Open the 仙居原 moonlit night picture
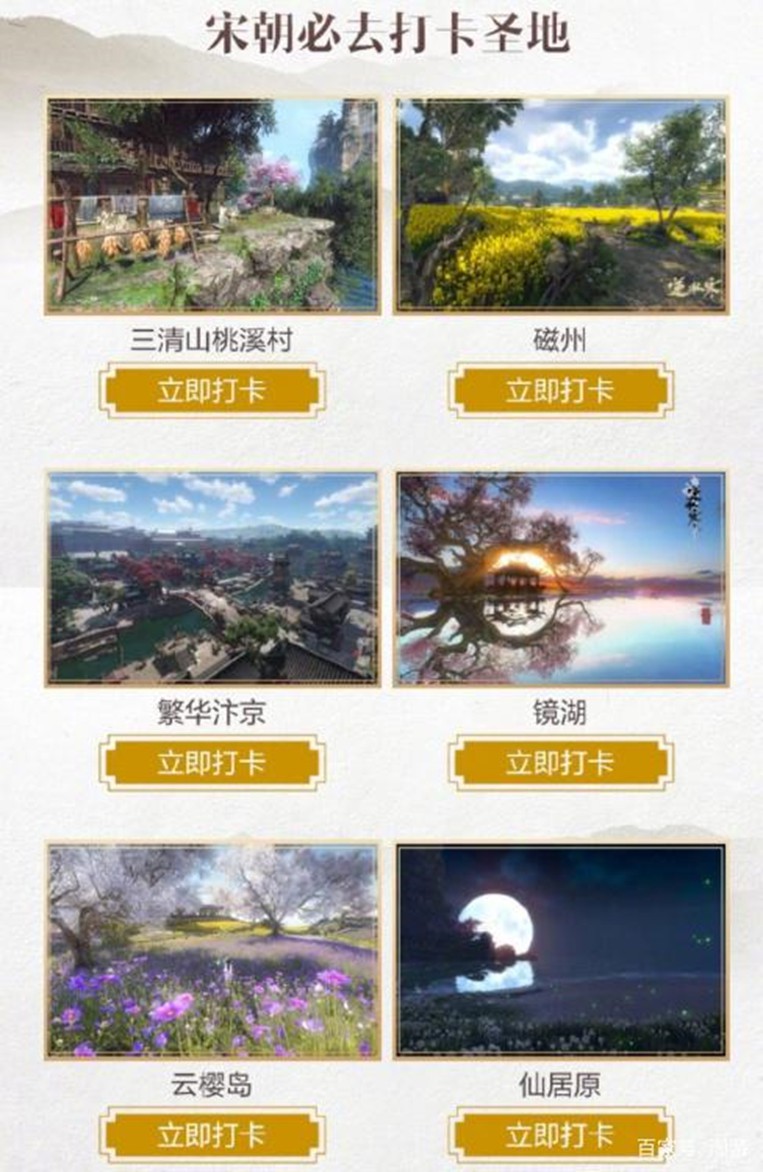Image resolution: width=763 pixels, height=1172 pixels. click(x=560, y=950)
